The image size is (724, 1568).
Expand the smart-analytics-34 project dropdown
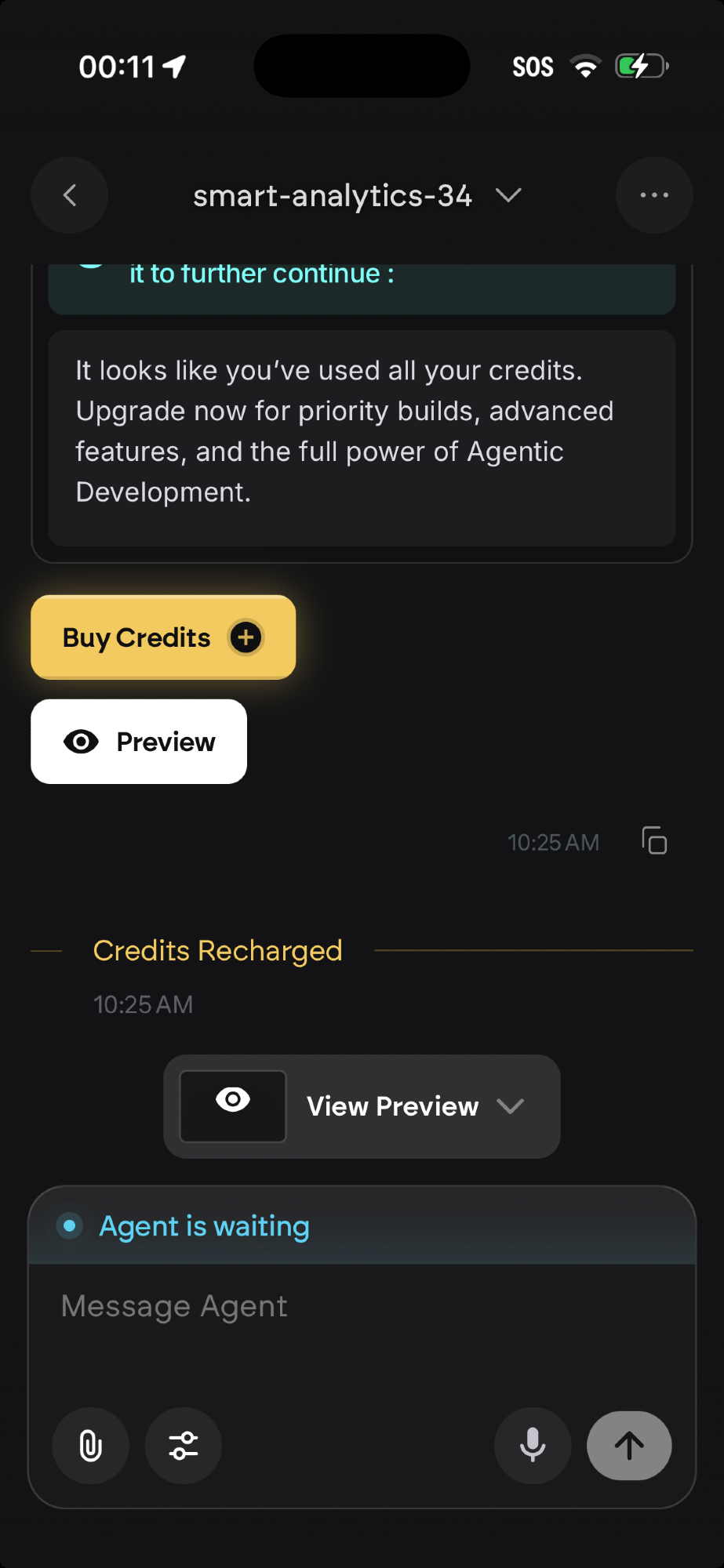508,195
